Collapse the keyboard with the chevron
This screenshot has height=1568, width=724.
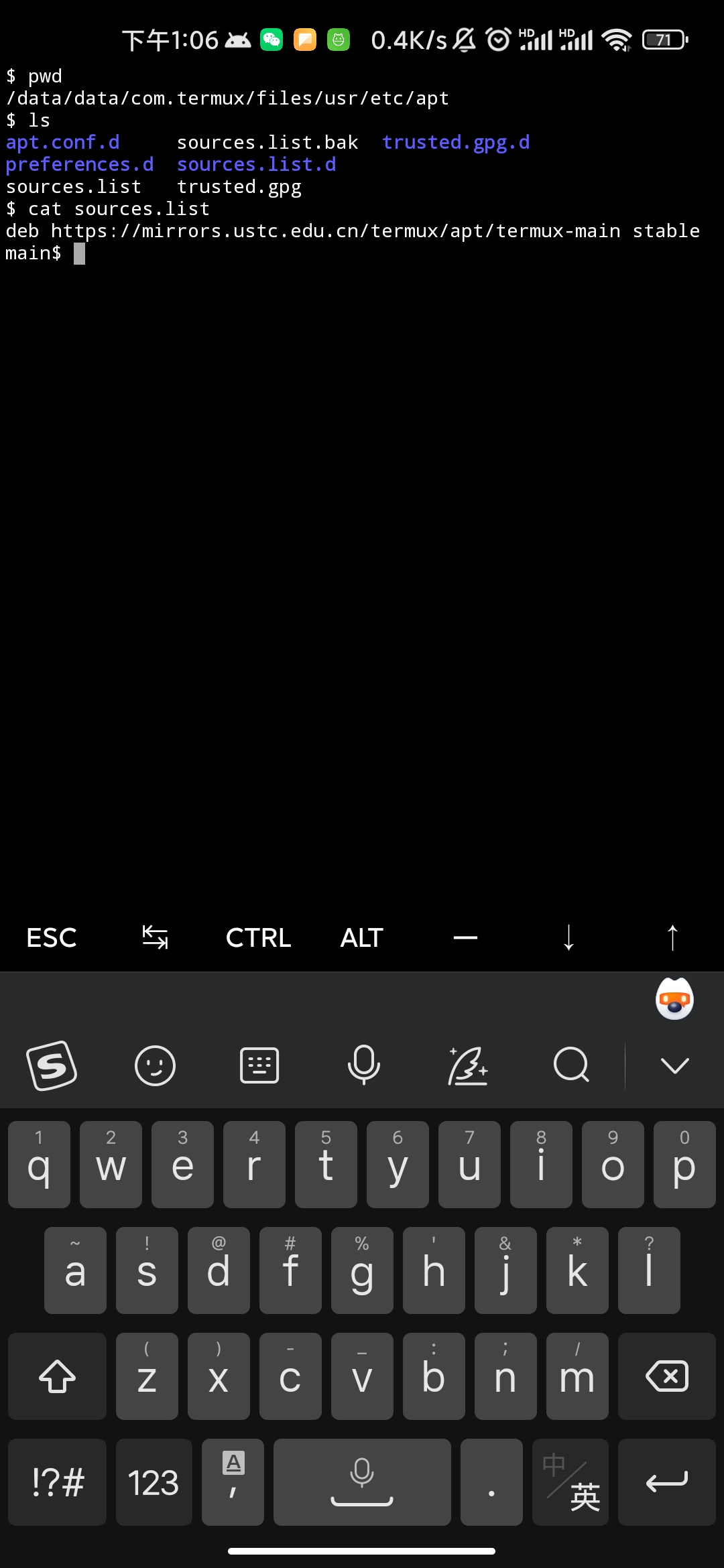click(x=674, y=1065)
